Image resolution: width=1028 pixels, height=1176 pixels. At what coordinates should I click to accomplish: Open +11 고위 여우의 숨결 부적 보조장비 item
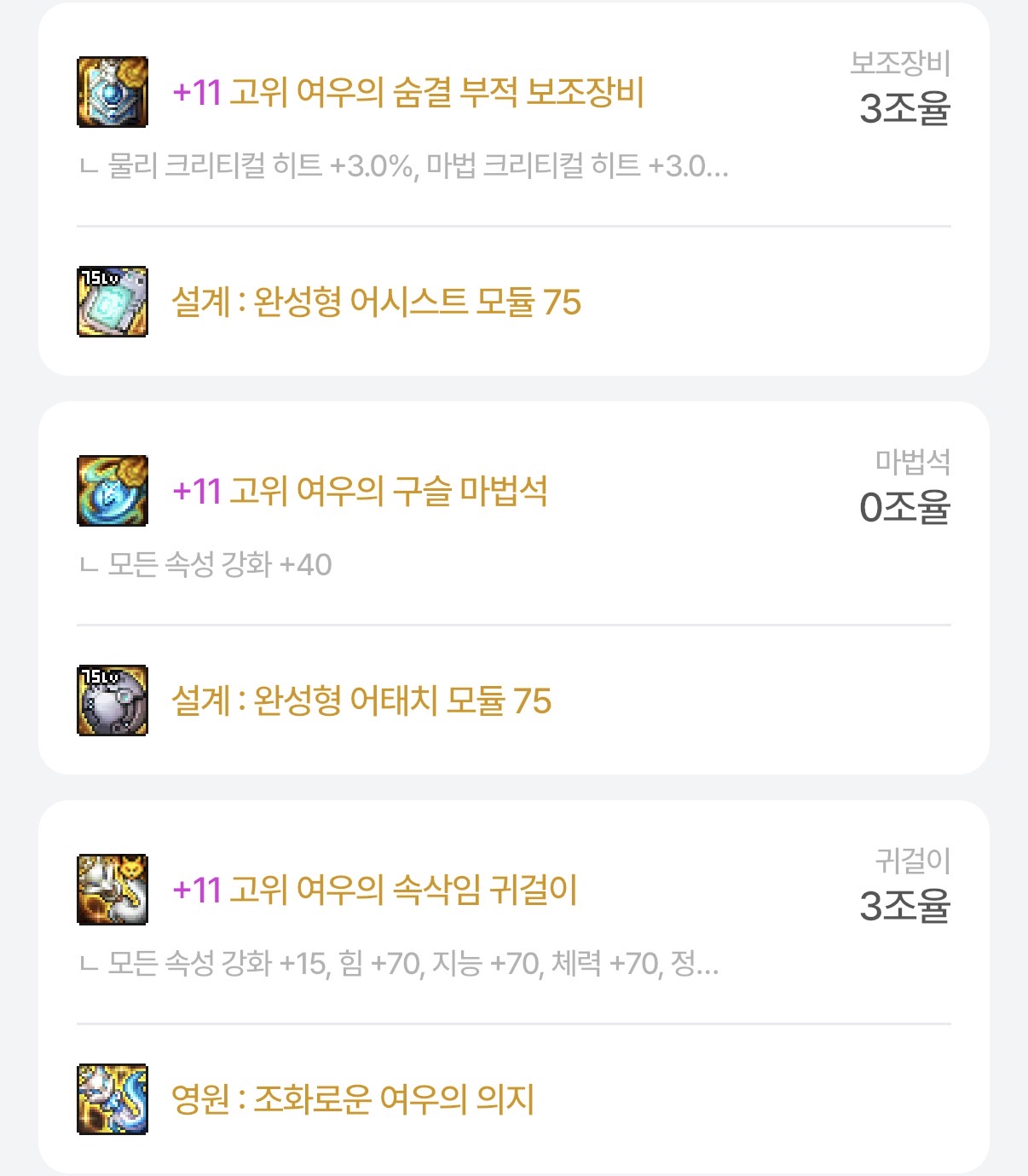(407, 92)
